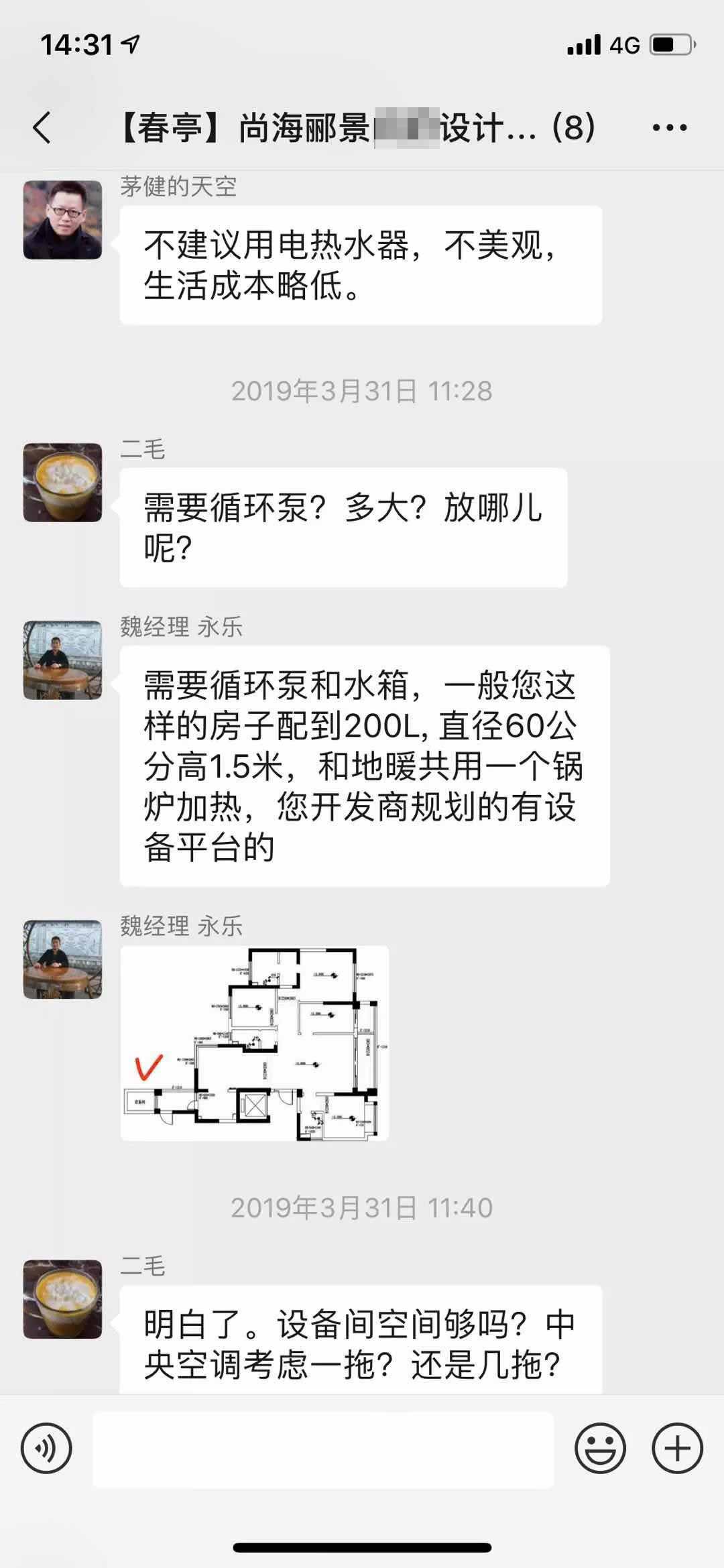This screenshot has height=1568, width=724.
Task: Open 二毛's avatar beside the 循环泵 question
Action: pyautogui.click(x=62, y=482)
